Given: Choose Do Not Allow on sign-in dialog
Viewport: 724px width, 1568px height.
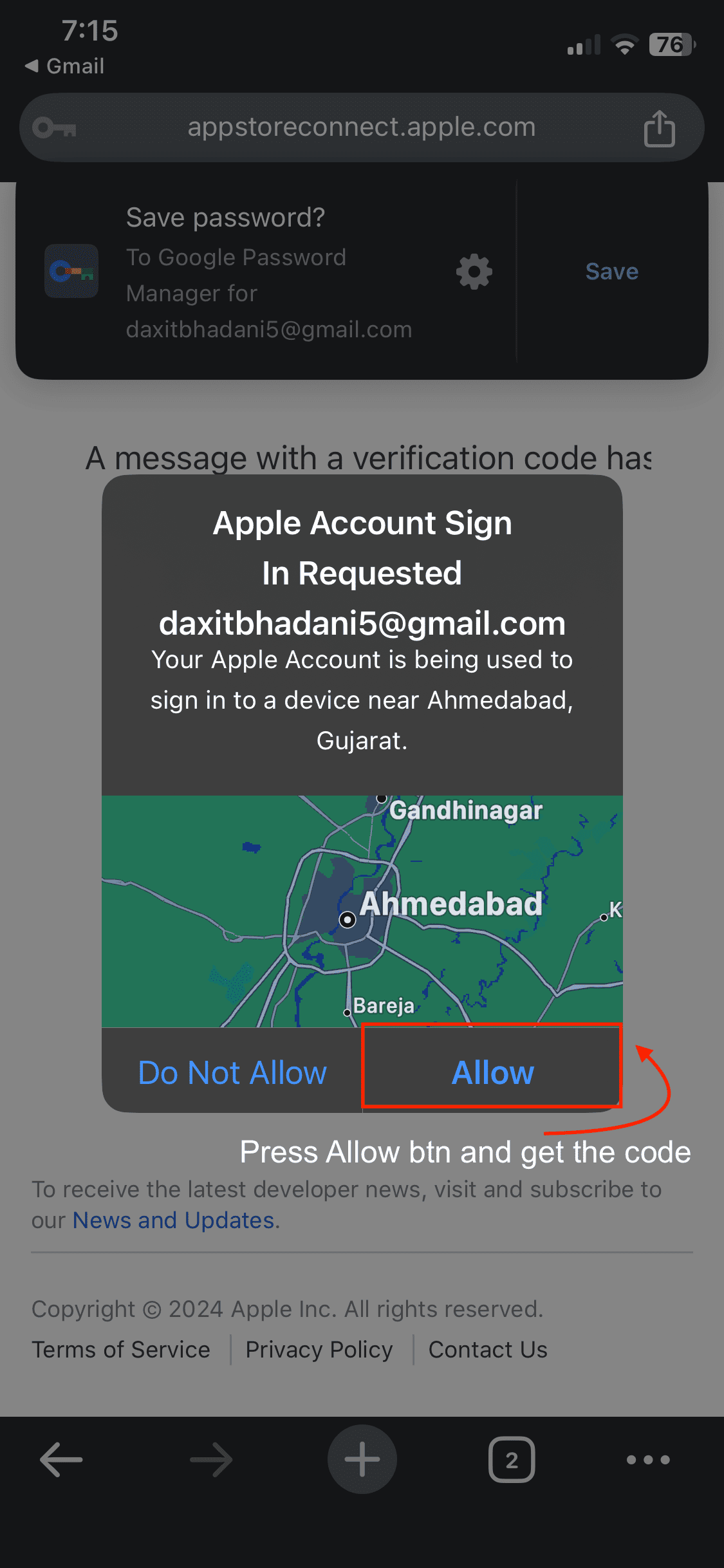Looking at the screenshot, I should [232, 1072].
